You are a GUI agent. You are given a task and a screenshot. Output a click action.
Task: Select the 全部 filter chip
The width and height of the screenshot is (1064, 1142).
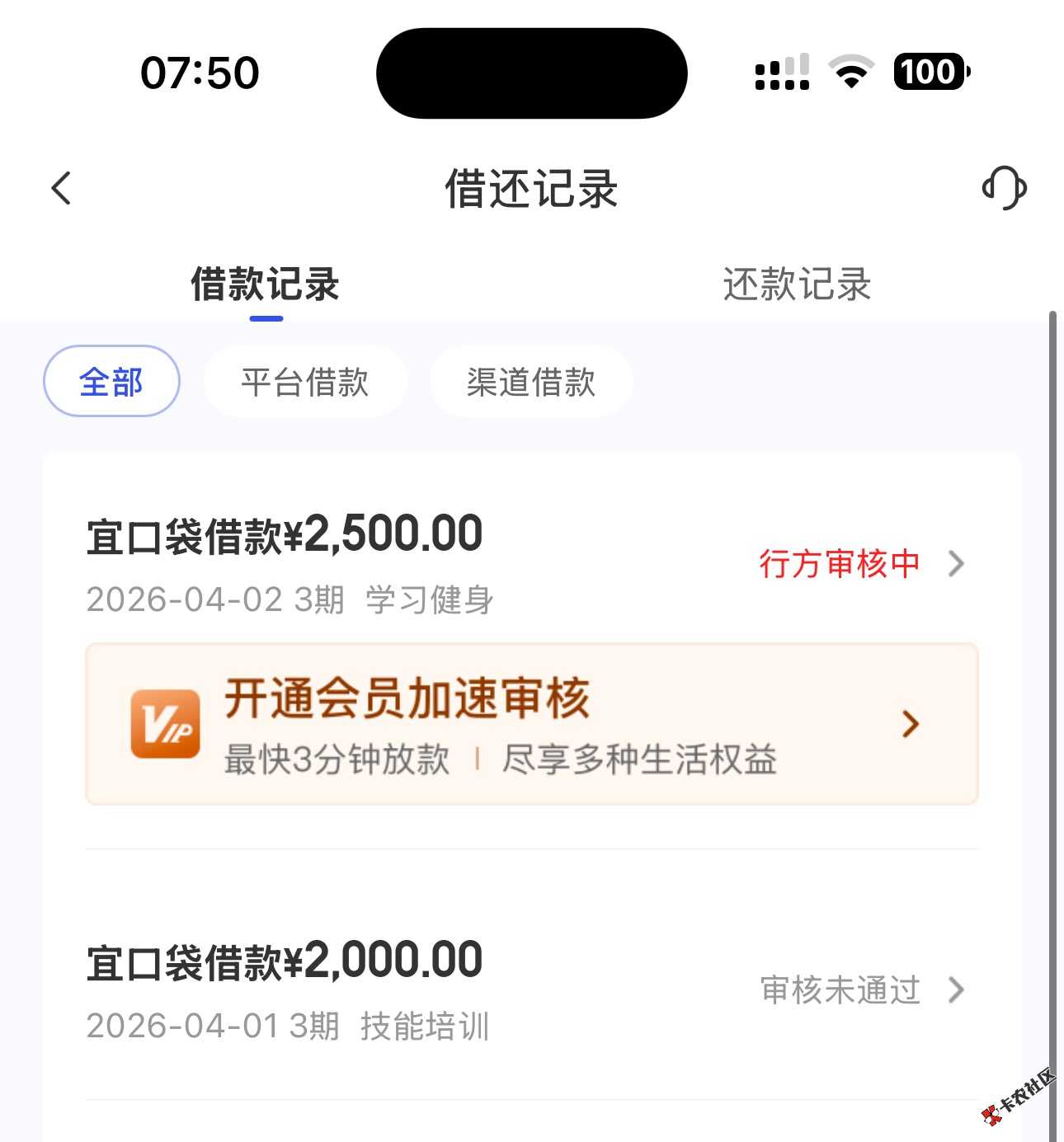click(111, 382)
